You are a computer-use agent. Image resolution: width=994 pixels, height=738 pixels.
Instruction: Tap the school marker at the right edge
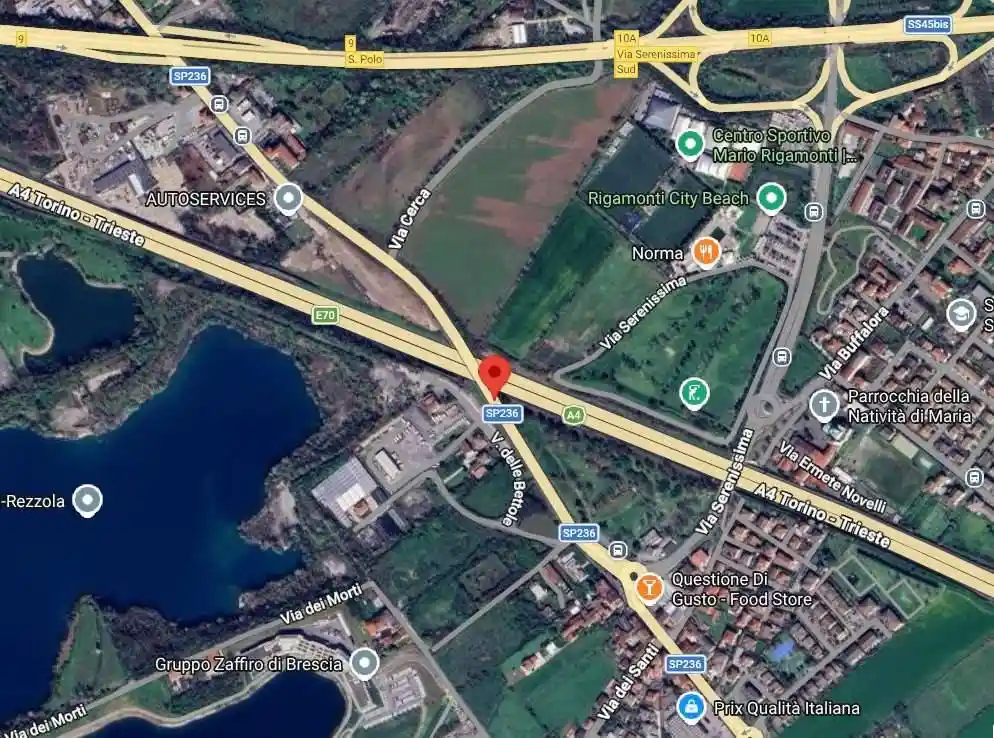(961, 314)
